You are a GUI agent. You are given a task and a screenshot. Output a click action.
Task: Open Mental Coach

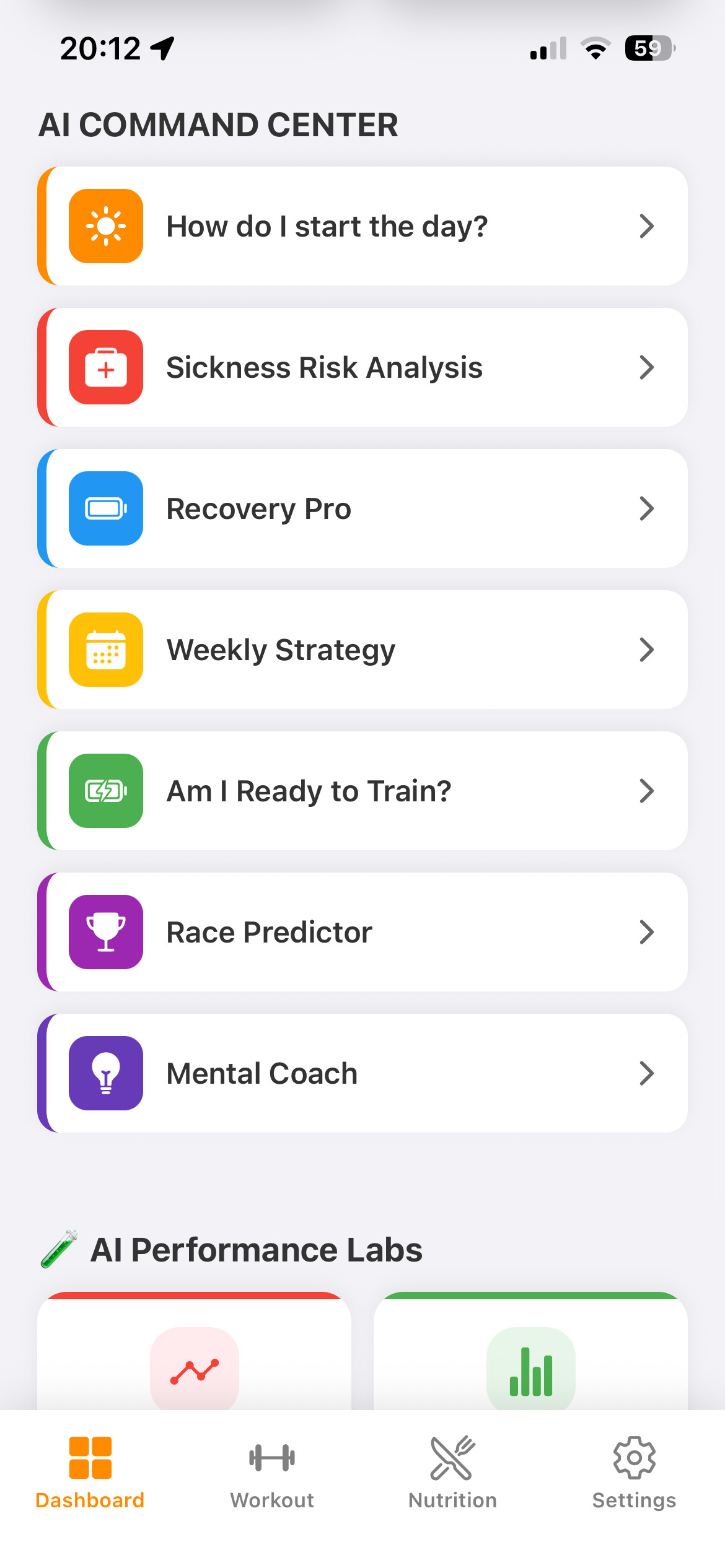point(362,1073)
